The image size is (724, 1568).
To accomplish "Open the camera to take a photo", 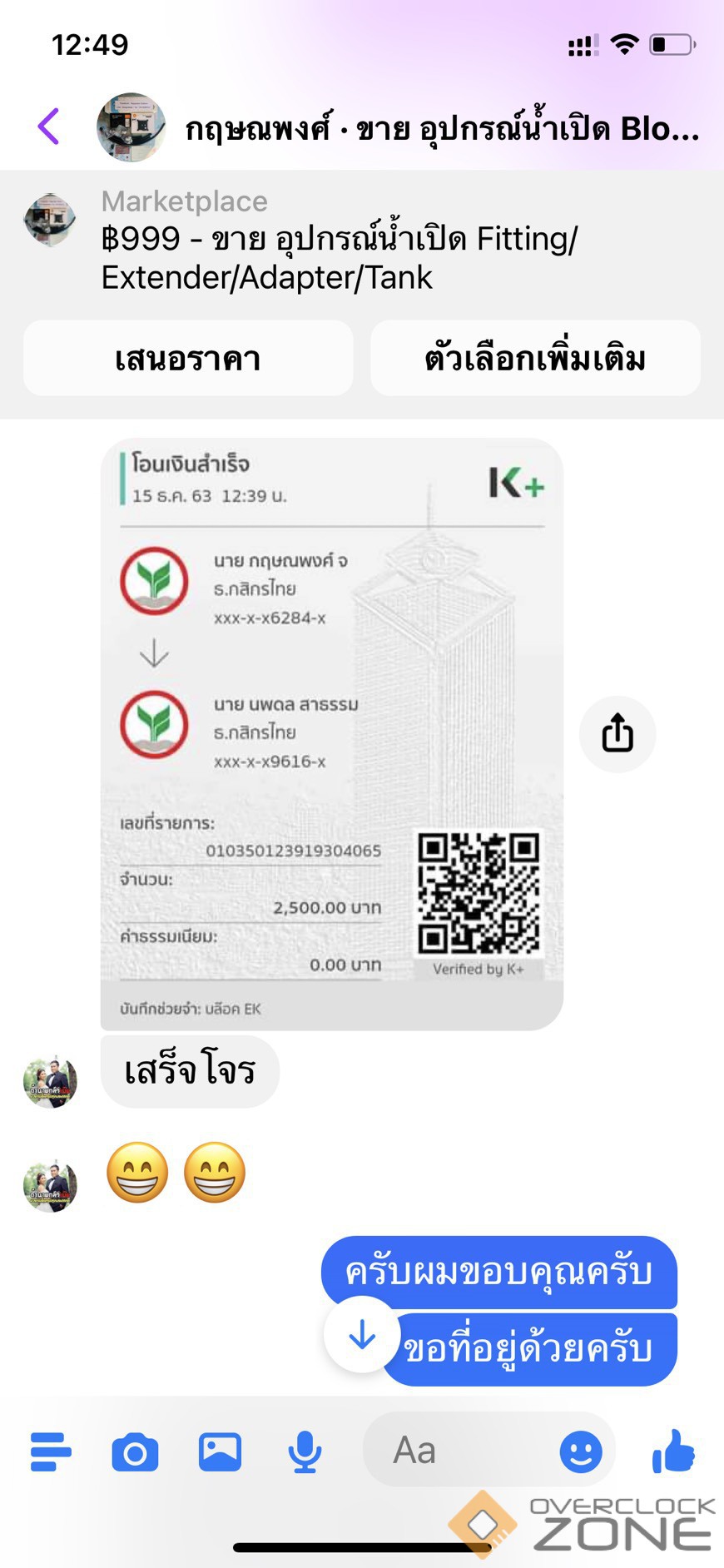I will pos(135,1452).
